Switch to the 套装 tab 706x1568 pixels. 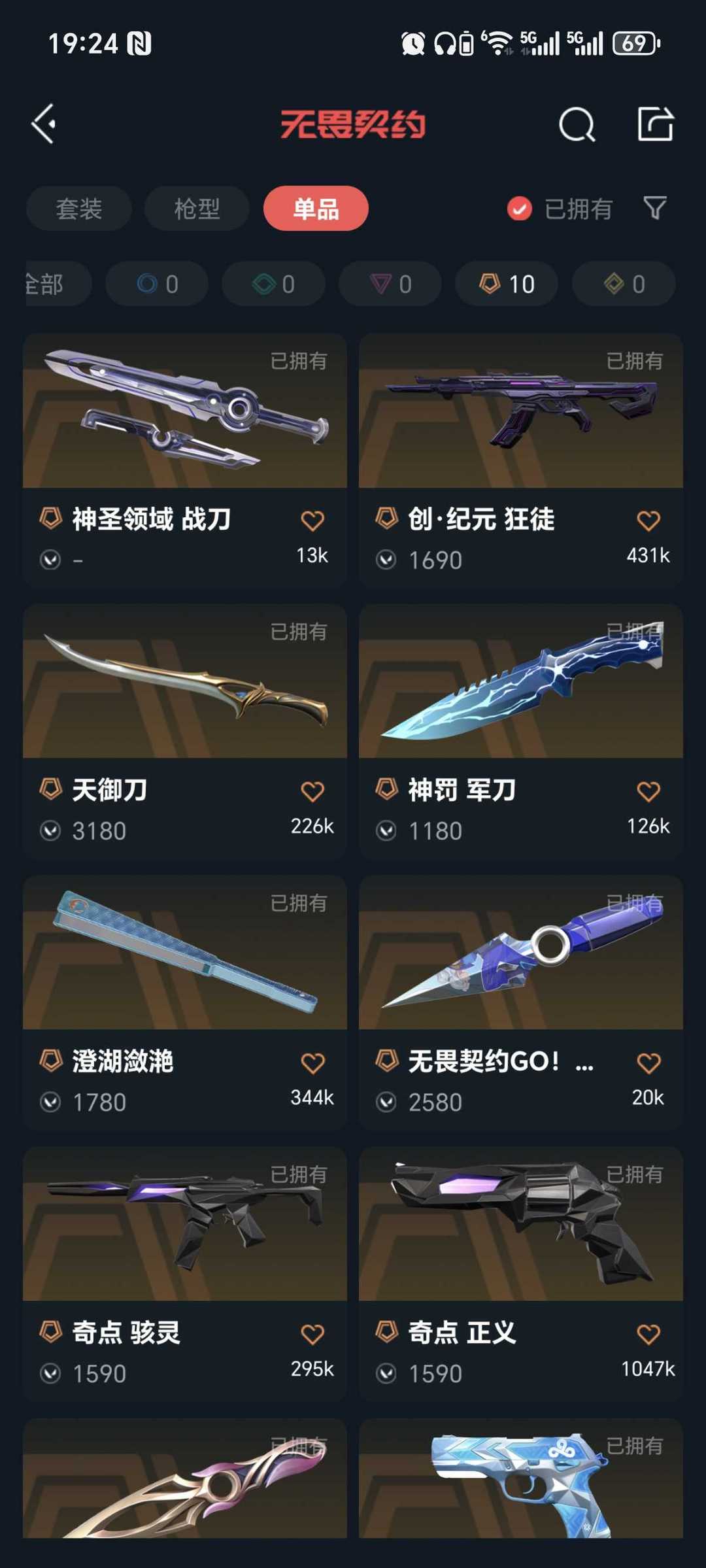click(79, 209)
